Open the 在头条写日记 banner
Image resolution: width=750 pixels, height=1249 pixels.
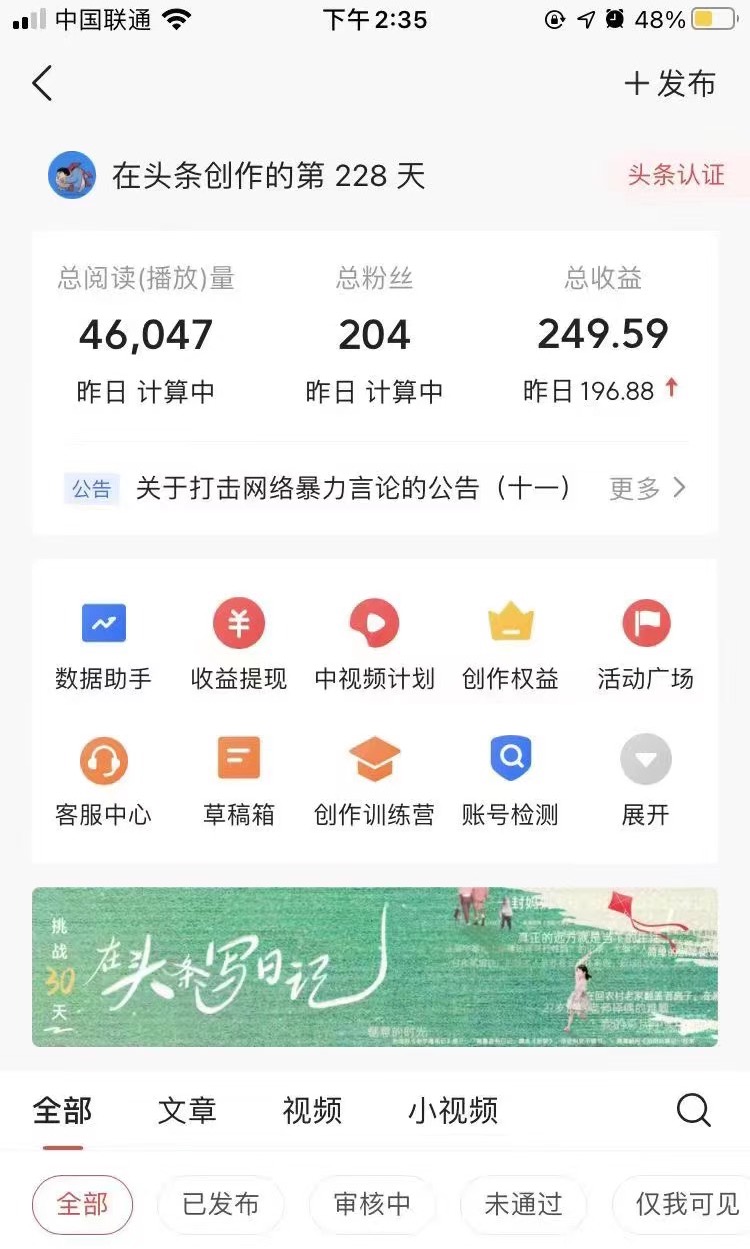click(374, 967)
